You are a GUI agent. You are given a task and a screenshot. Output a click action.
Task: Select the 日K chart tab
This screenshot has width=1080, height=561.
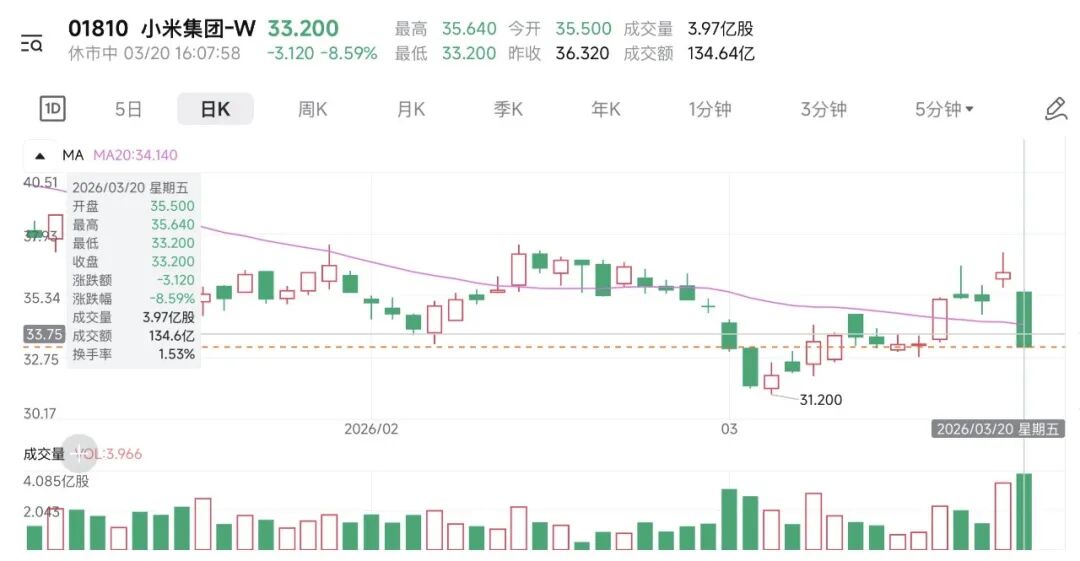click(x=215, y=109)
